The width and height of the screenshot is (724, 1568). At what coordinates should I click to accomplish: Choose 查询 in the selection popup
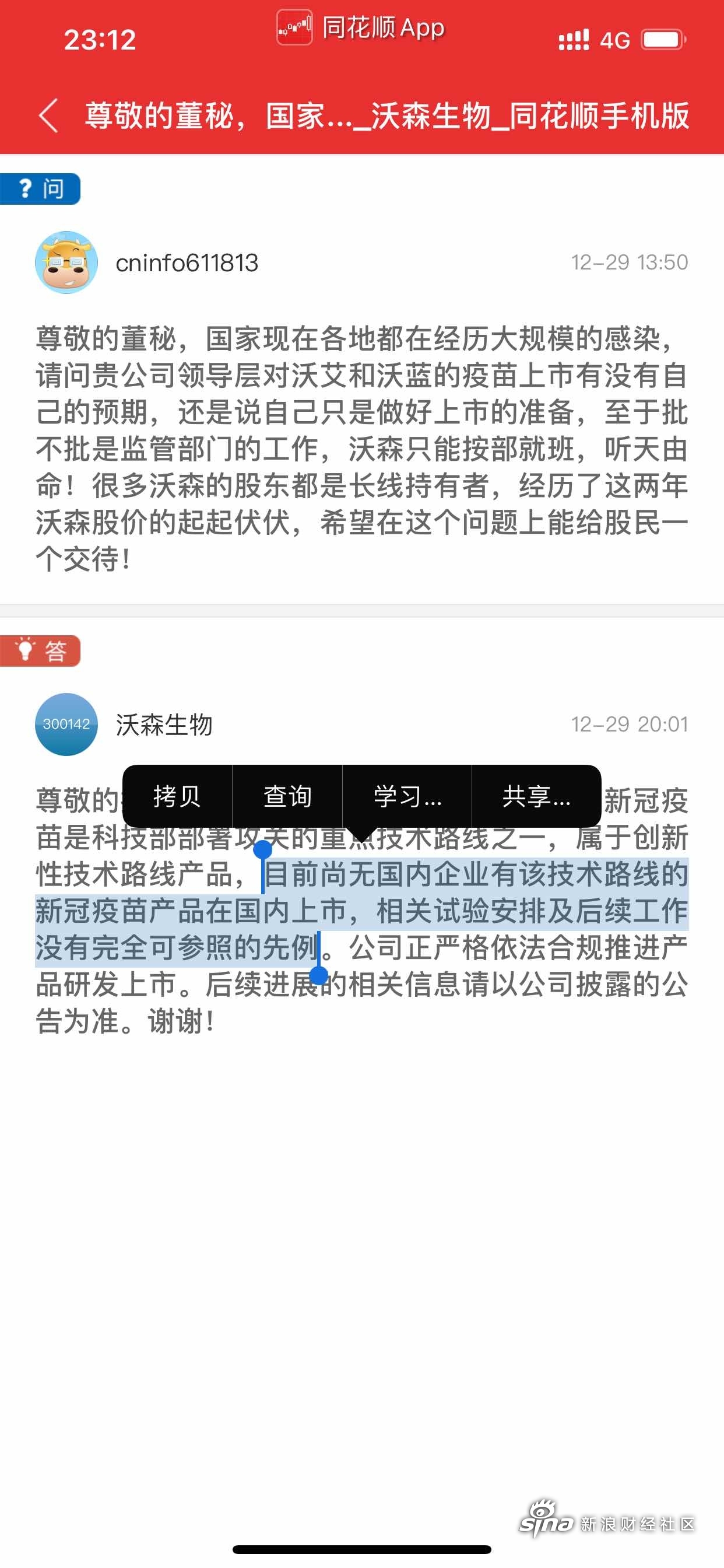click(287, 796)
